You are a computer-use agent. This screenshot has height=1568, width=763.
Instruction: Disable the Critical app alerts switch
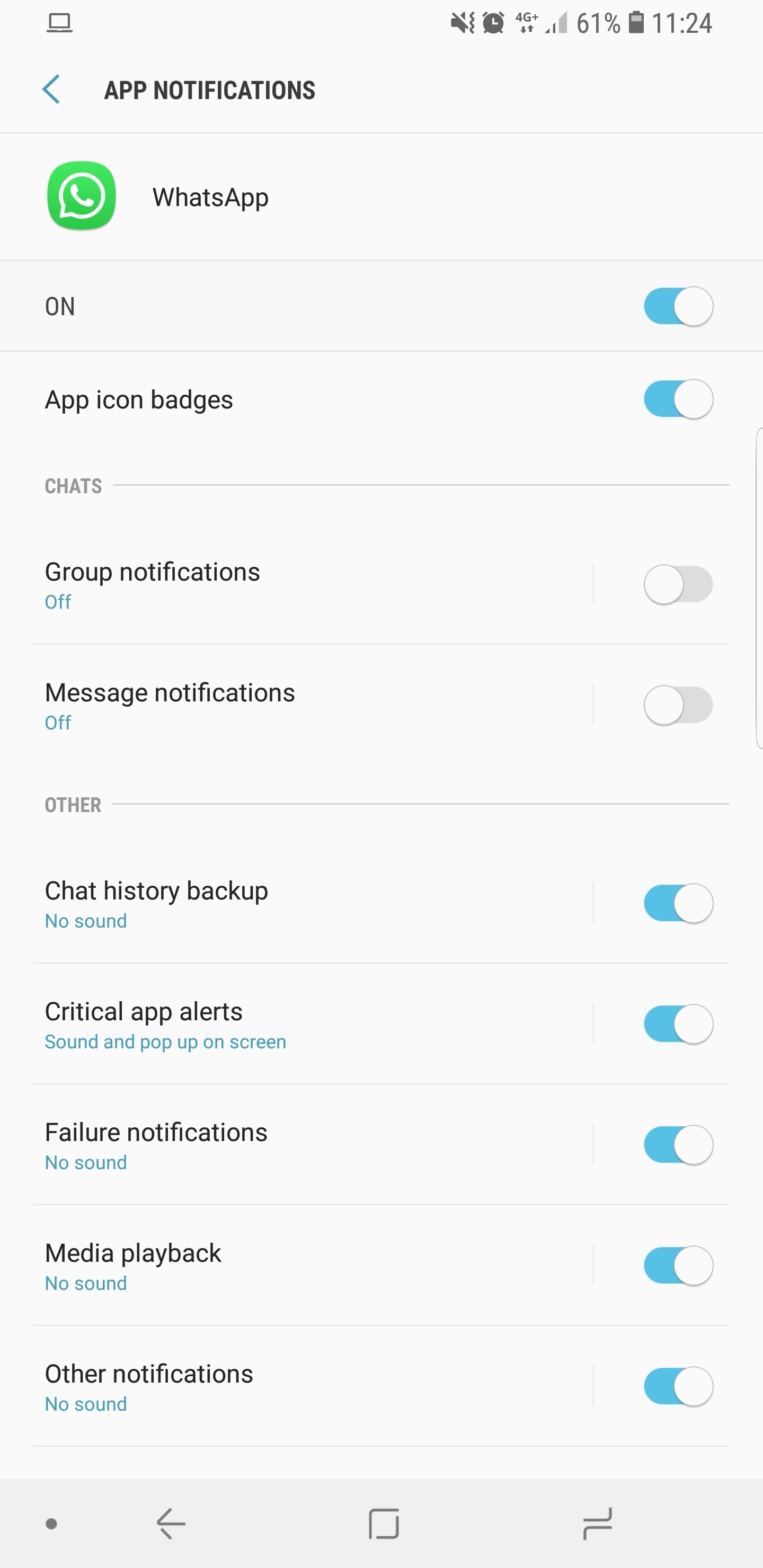point(678,1024)
